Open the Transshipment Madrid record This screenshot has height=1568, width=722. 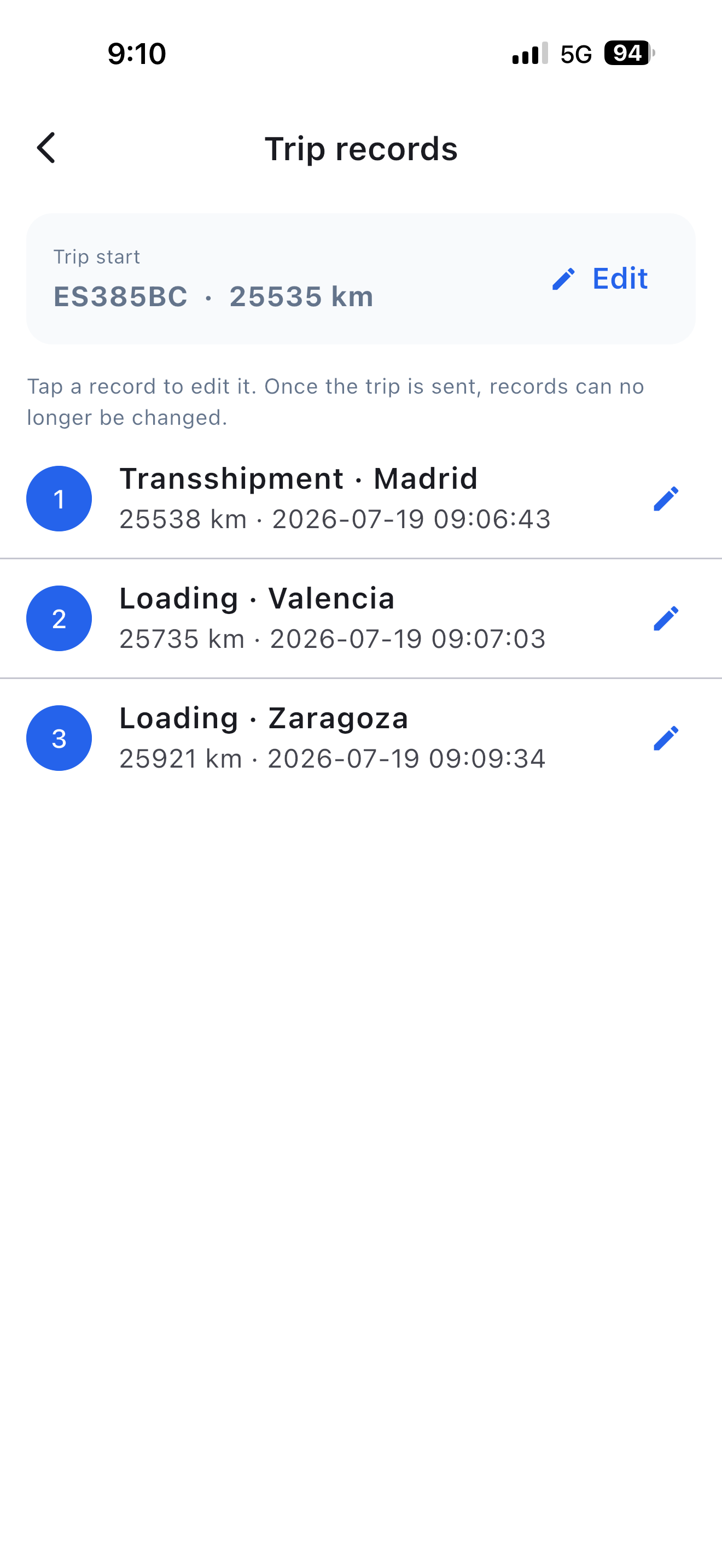point(361,499)
